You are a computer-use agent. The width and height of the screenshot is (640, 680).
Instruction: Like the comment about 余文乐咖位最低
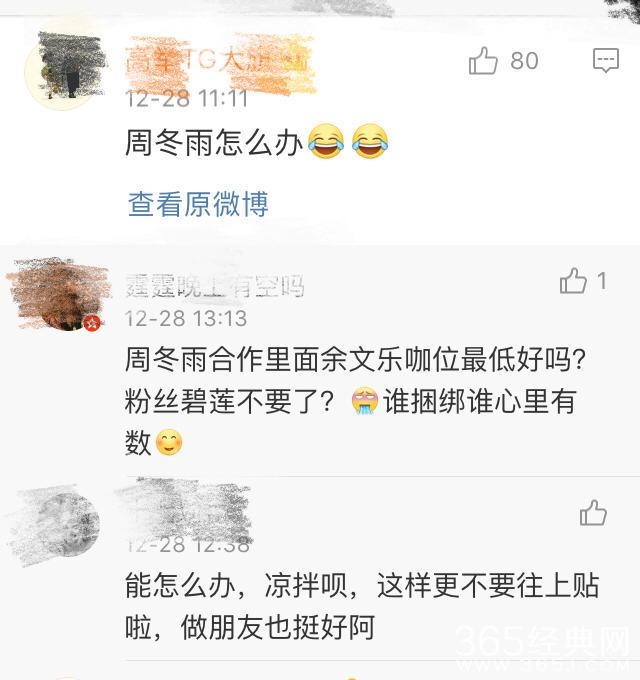pos(574,282)
